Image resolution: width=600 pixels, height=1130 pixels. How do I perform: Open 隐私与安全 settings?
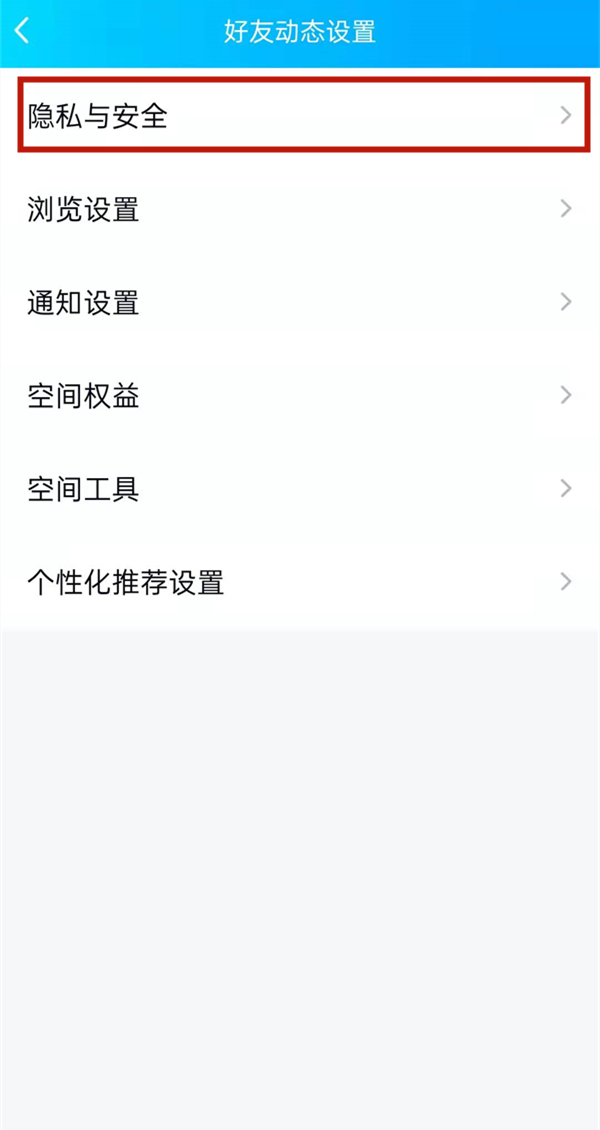(x=300, y=116)
